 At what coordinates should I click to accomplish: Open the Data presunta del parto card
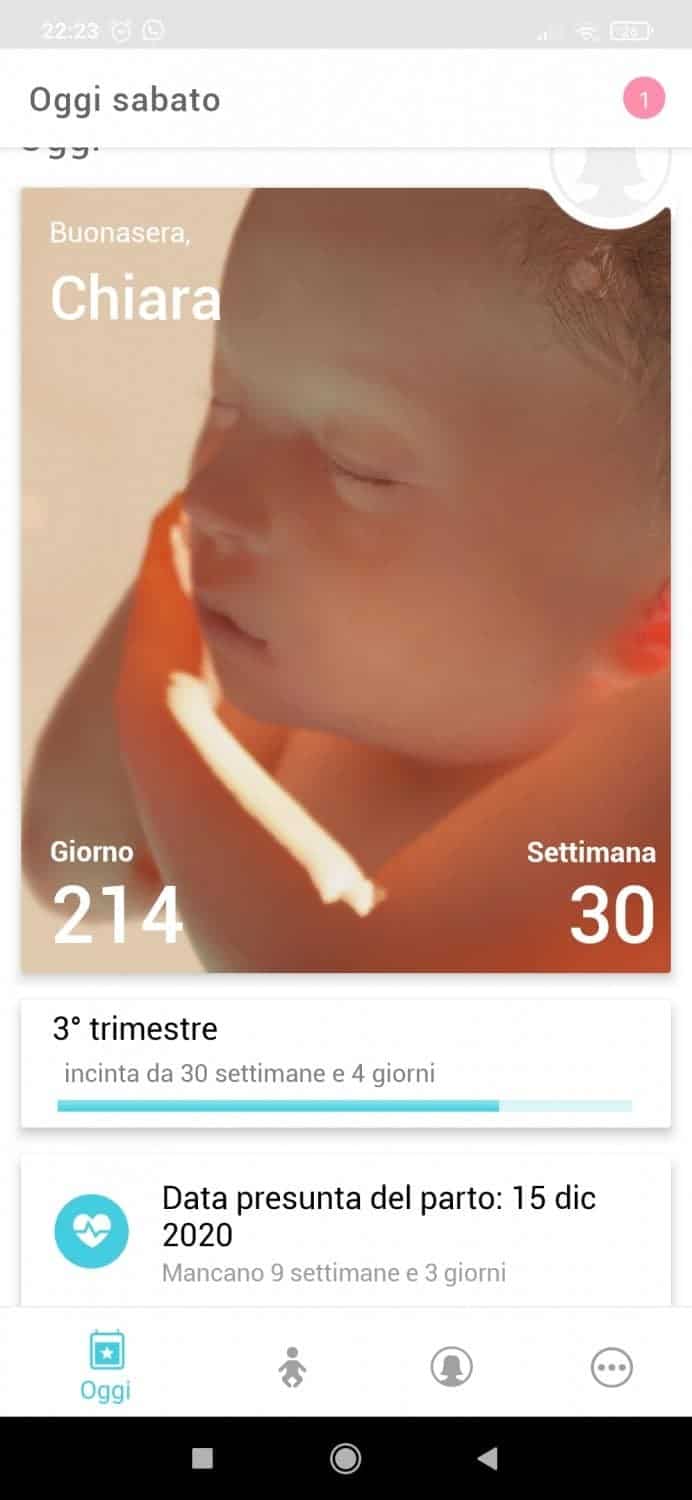(345, 1232)
